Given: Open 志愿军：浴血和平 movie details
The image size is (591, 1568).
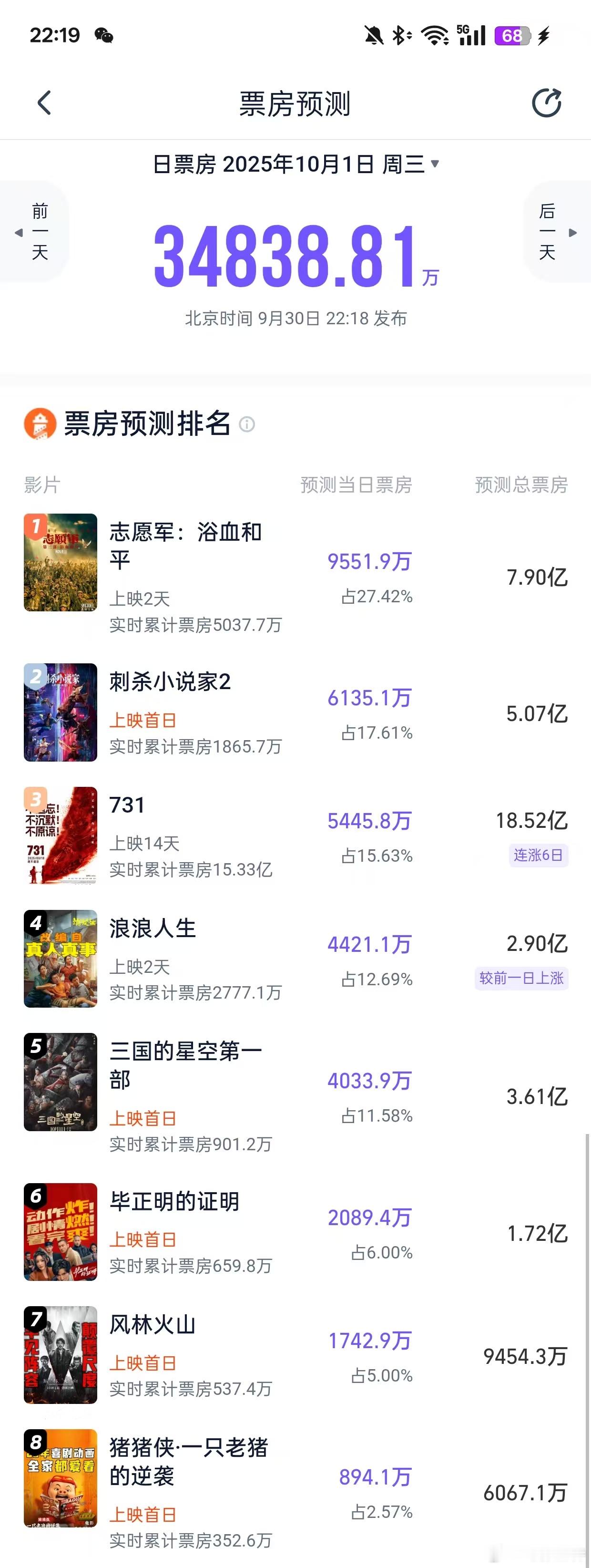Looking at the screenshot, I should click(x=185, y=546).
